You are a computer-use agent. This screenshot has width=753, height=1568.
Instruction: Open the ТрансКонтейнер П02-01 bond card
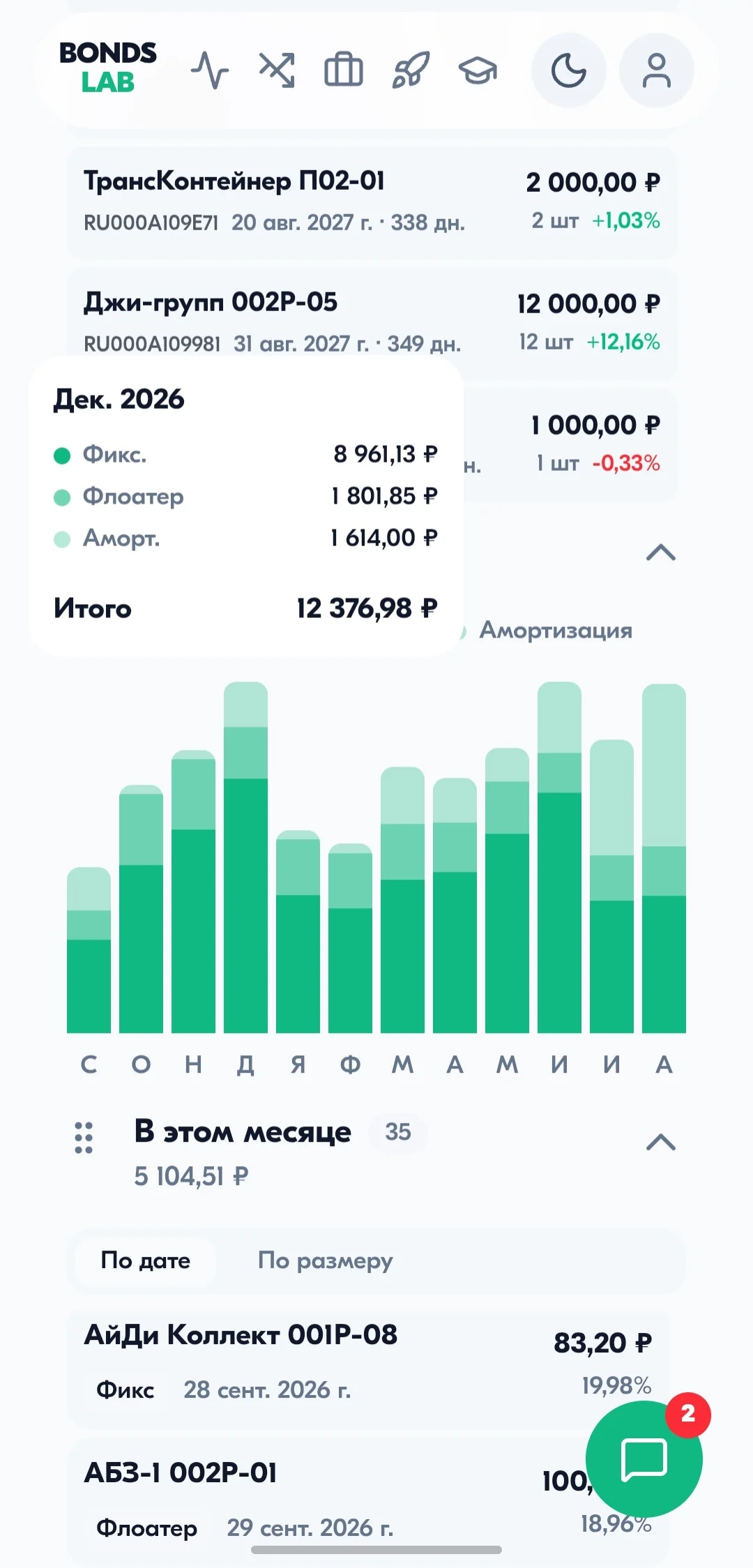pos(372,202)
